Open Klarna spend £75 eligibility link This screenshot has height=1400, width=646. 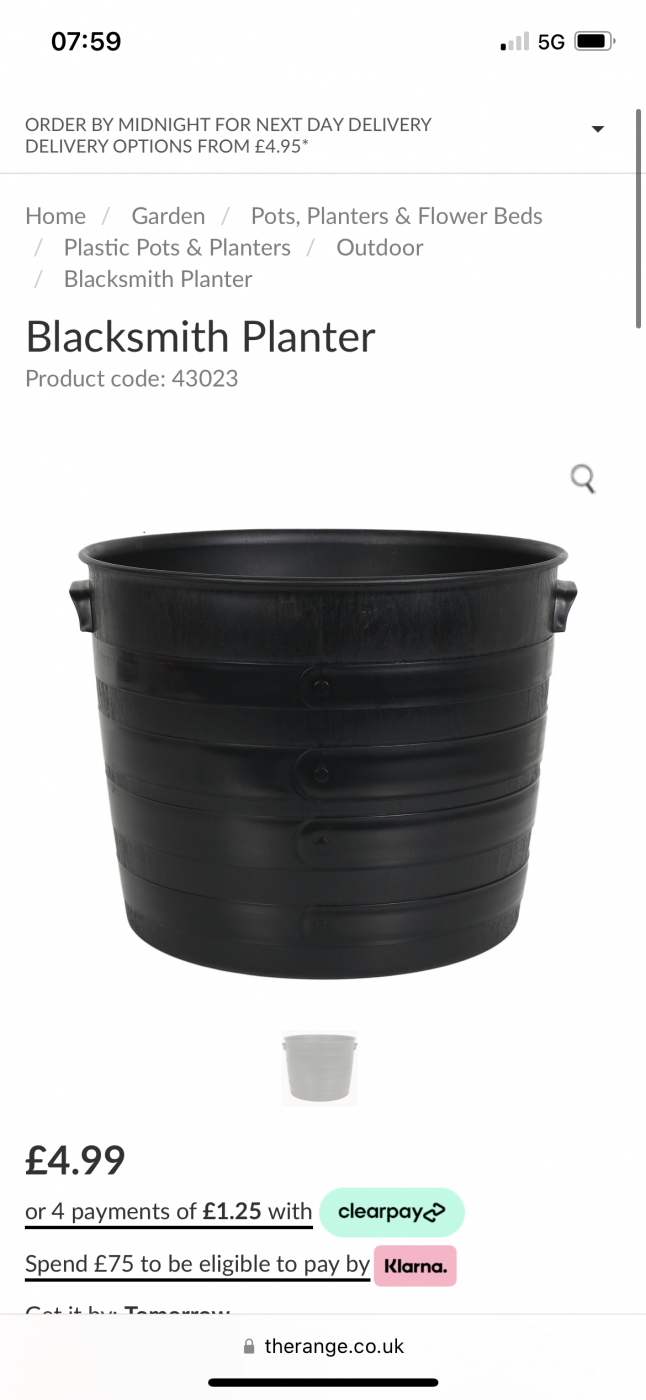(x=197, y=1264)
